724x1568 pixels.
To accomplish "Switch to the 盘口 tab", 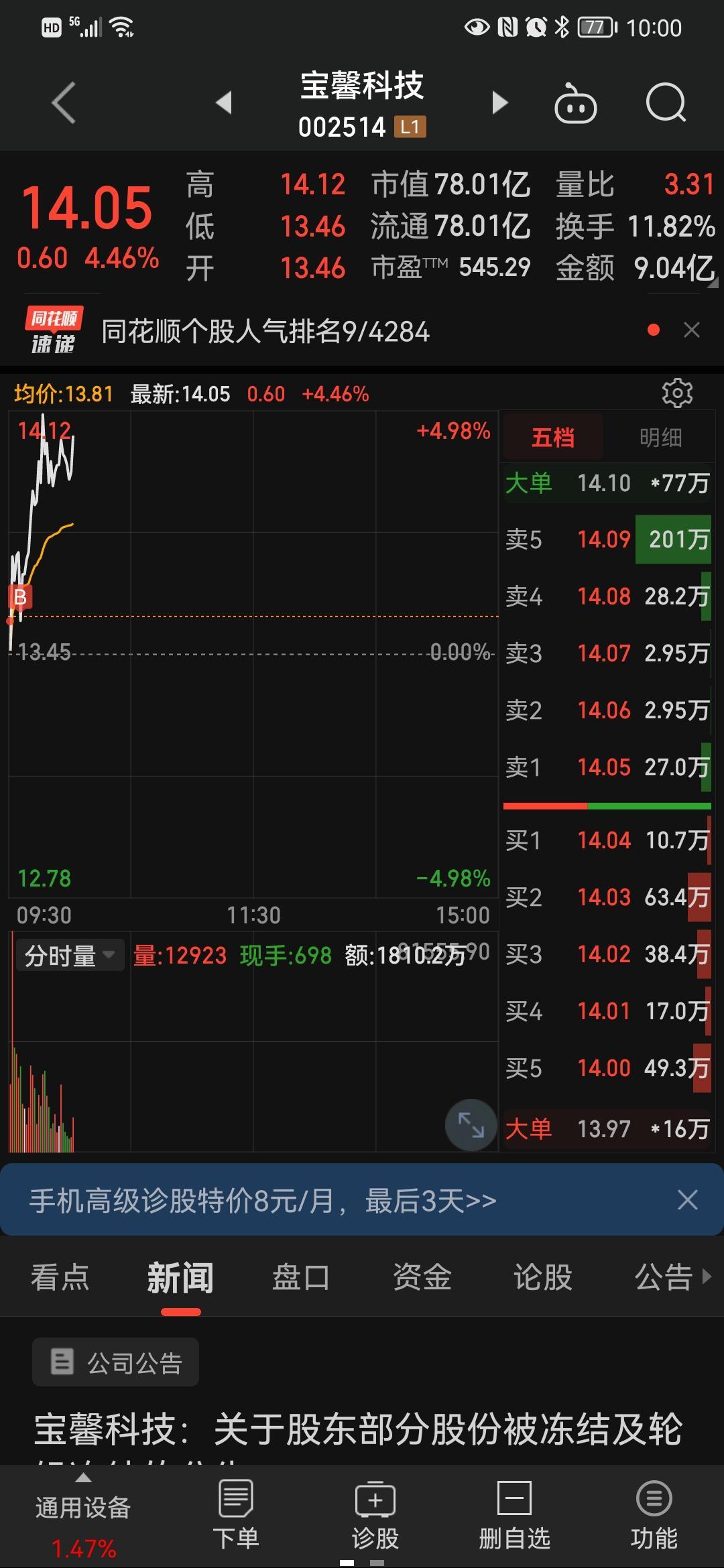I will 301,1277.
